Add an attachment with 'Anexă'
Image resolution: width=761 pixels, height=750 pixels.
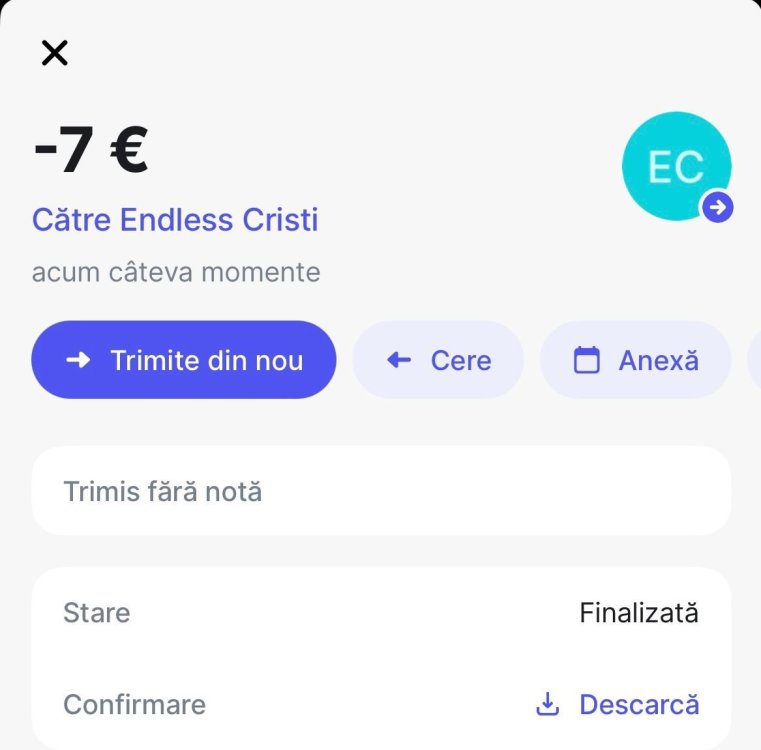[x=636, y=360]
